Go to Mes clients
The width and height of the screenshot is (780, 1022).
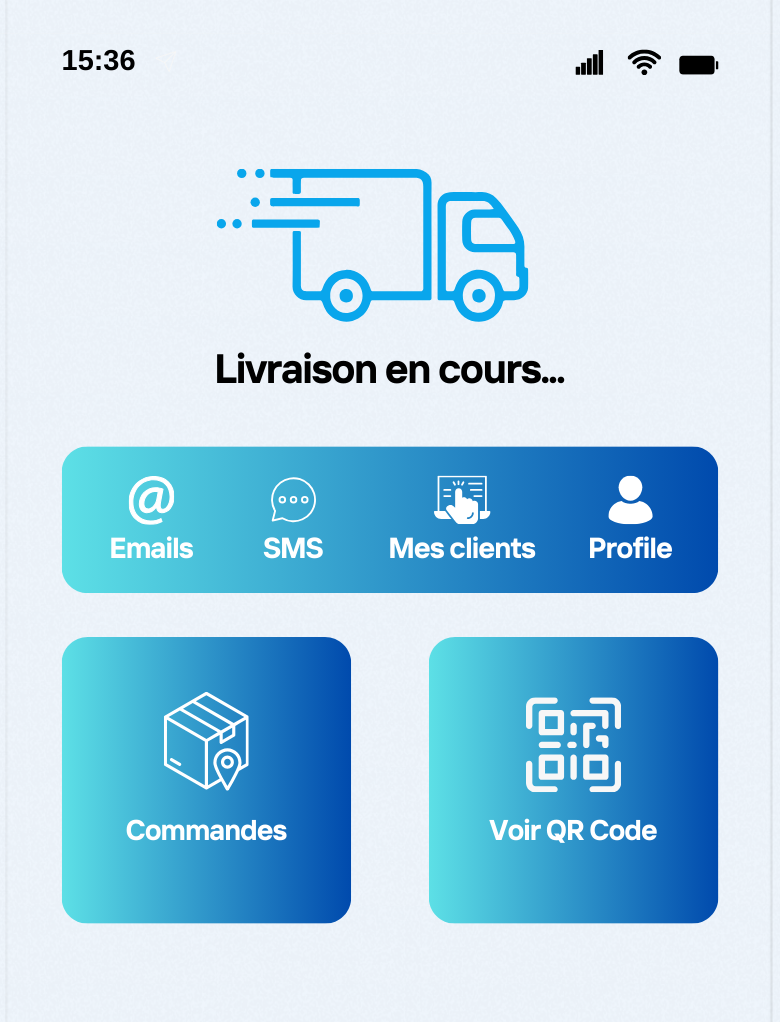462,520
